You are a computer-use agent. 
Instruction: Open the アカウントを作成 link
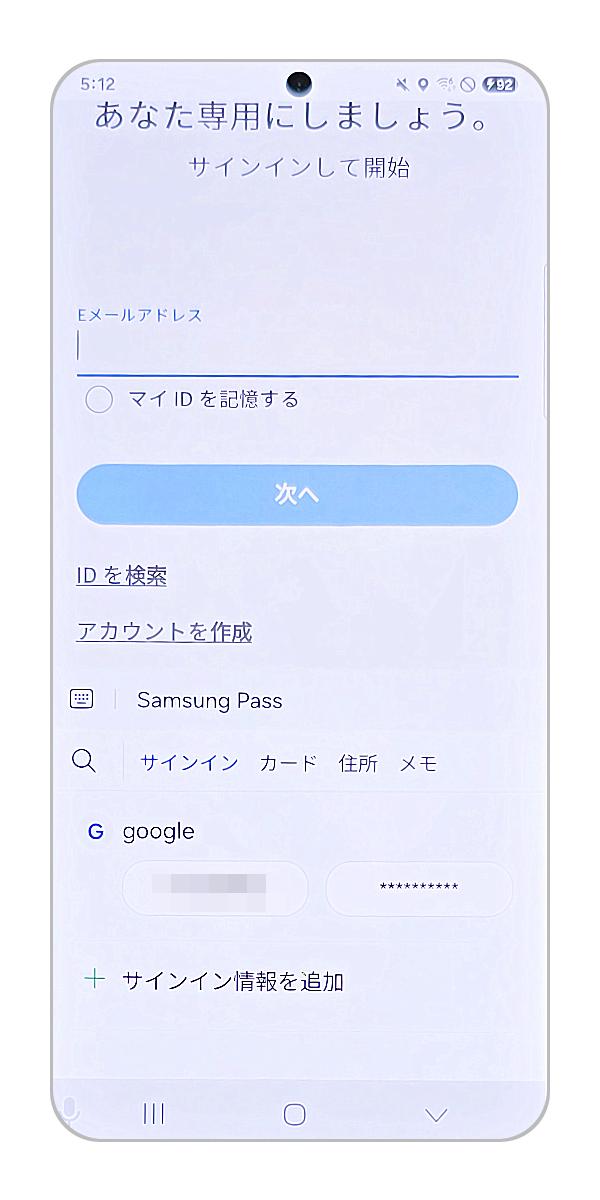click(164, 632)
